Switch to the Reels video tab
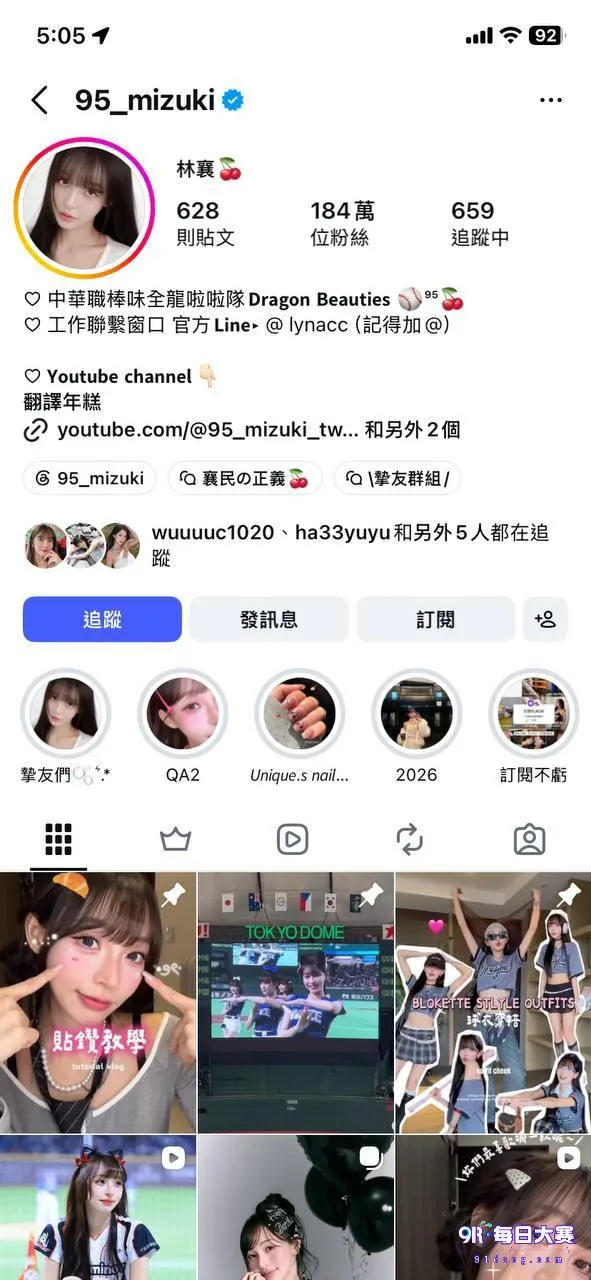591x1280 pixels. 292,839
